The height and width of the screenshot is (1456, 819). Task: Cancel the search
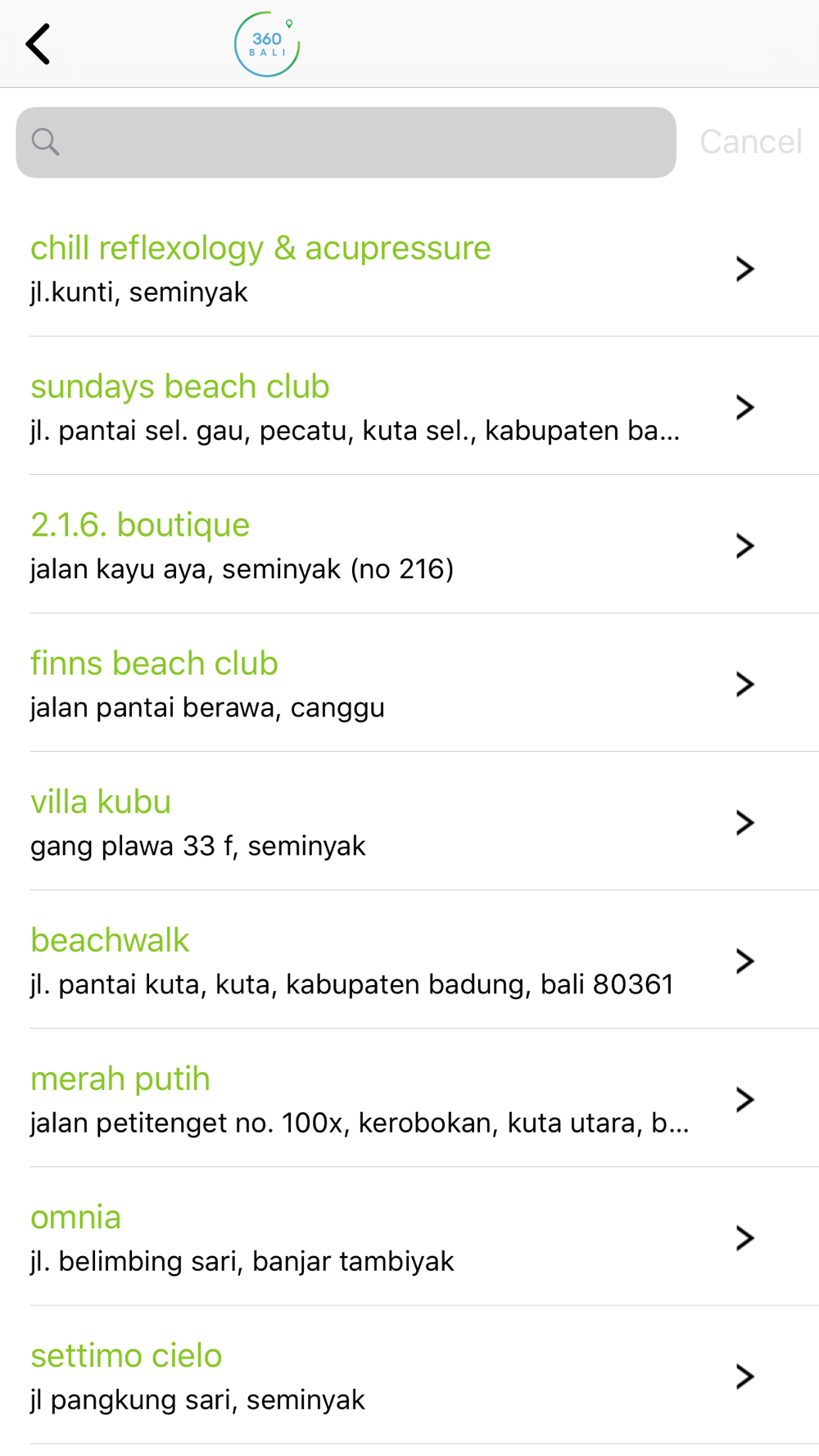point(750,142)
